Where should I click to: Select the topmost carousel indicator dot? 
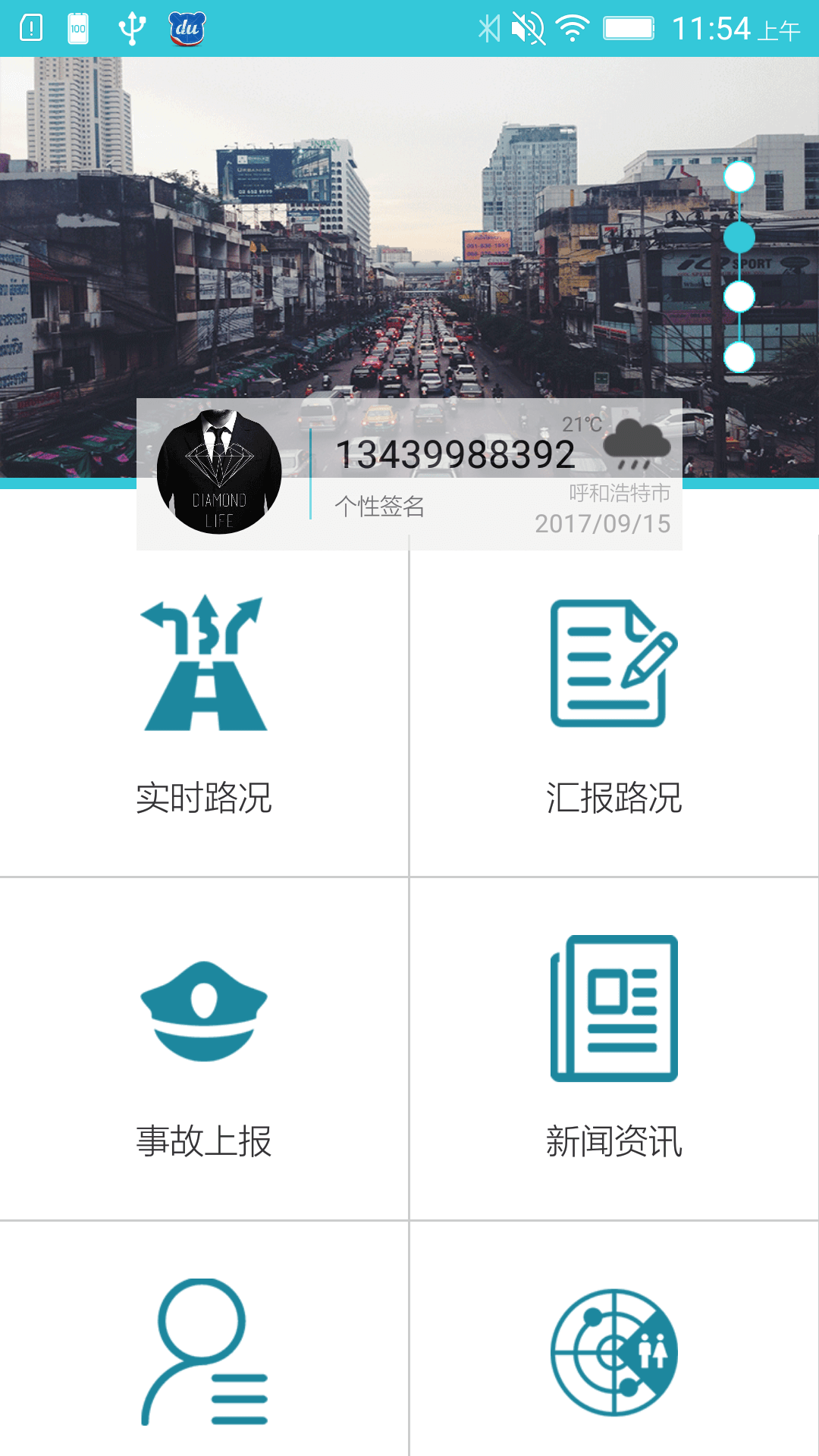tap(739, 176)
